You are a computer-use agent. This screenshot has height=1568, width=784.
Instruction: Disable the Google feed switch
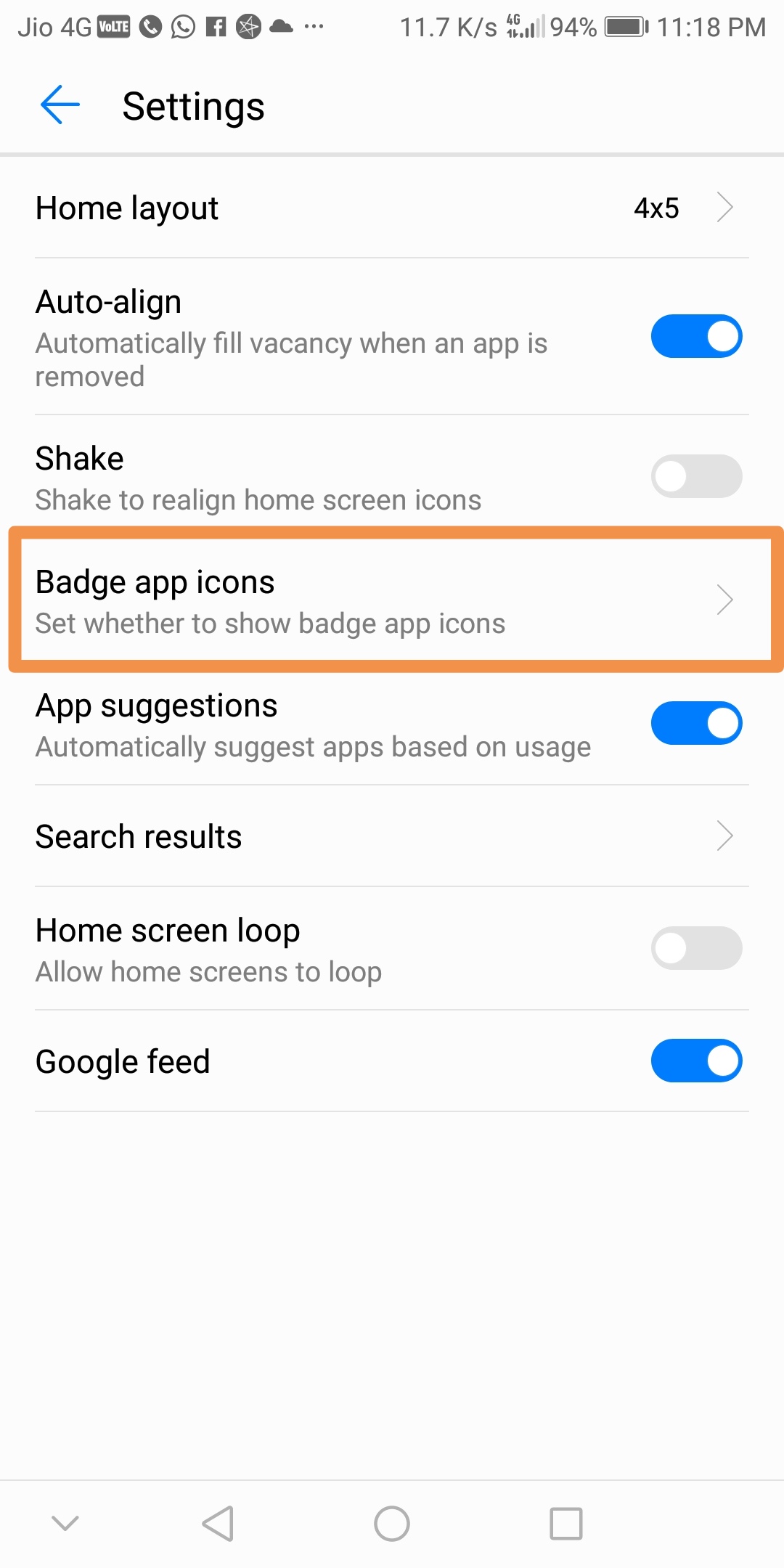coord(696,1061)
